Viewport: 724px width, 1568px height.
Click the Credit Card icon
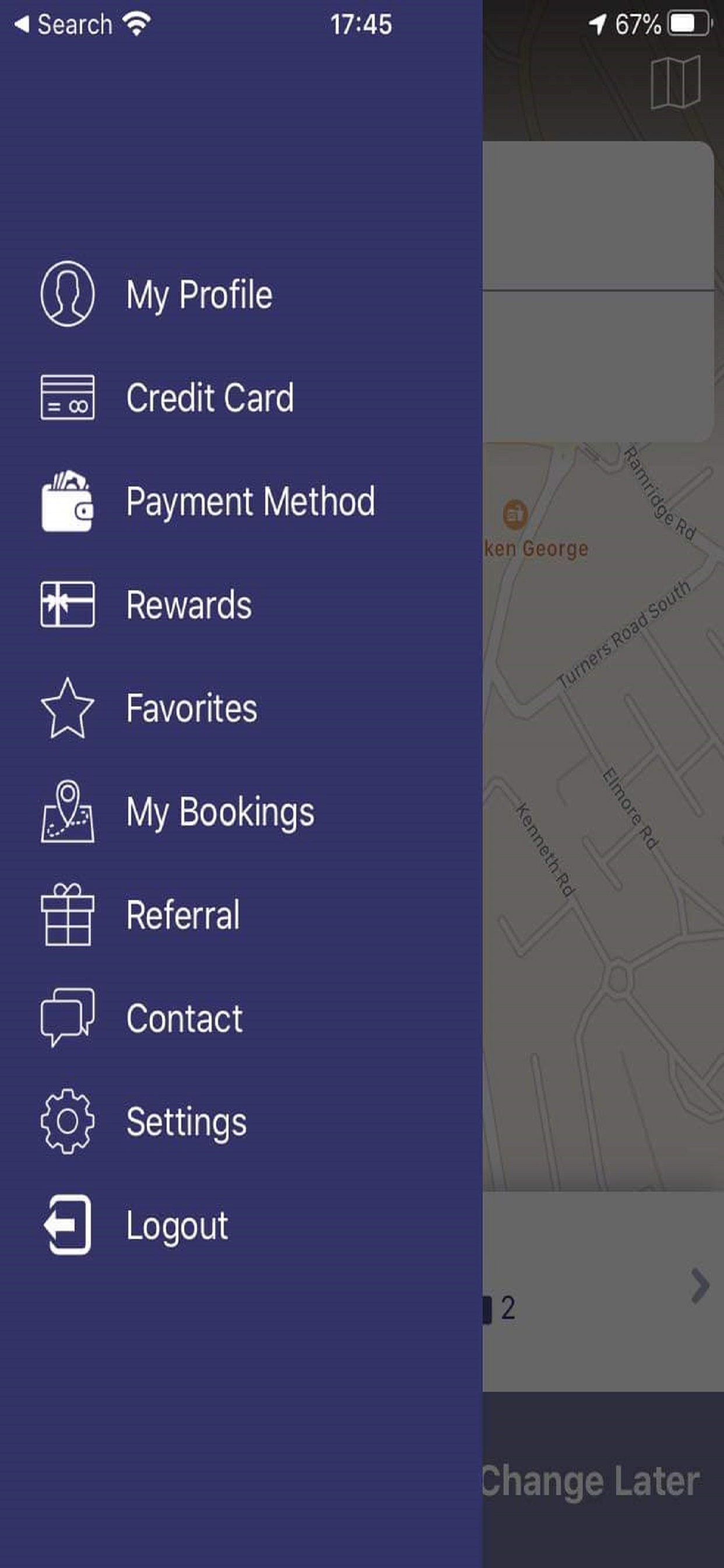pos(67,397)
